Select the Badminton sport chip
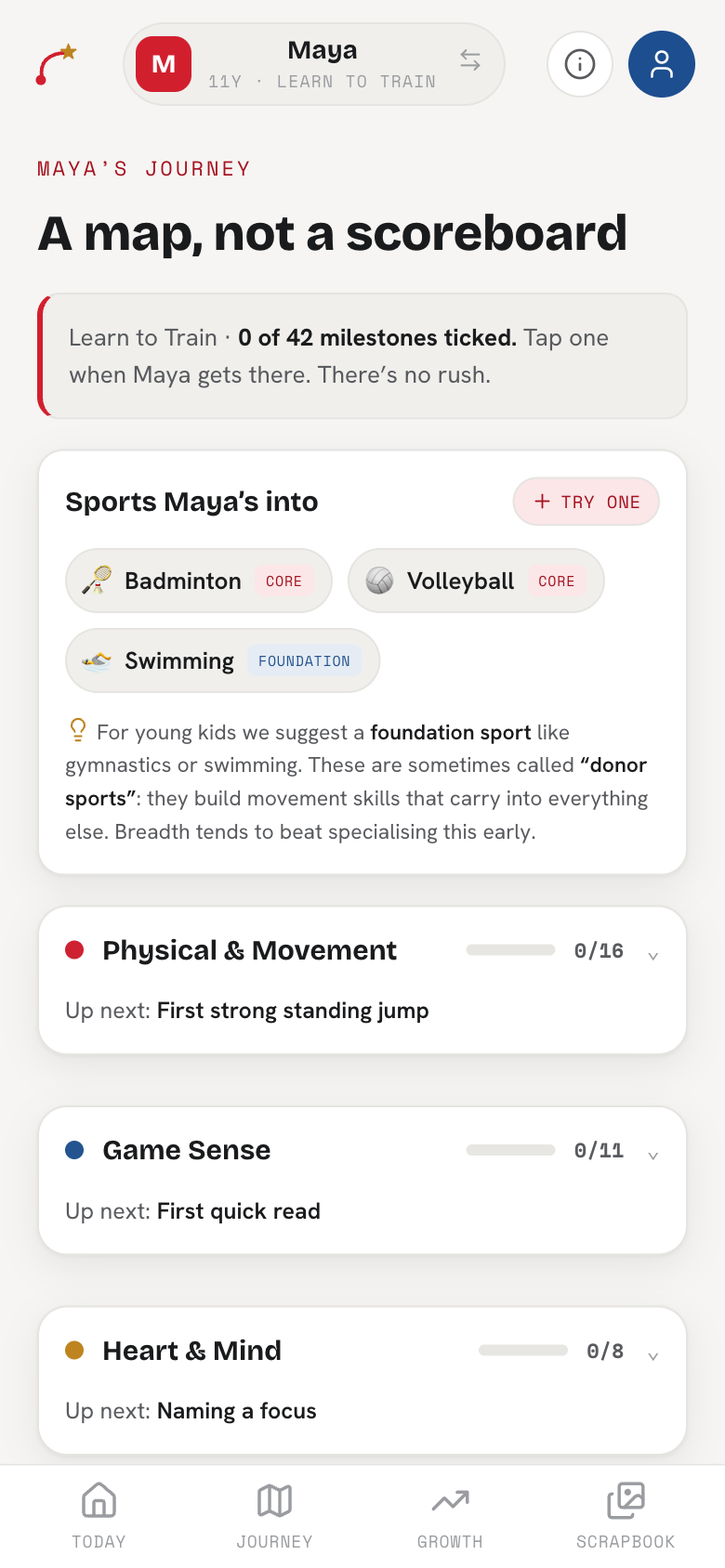 tap(199, 581)
